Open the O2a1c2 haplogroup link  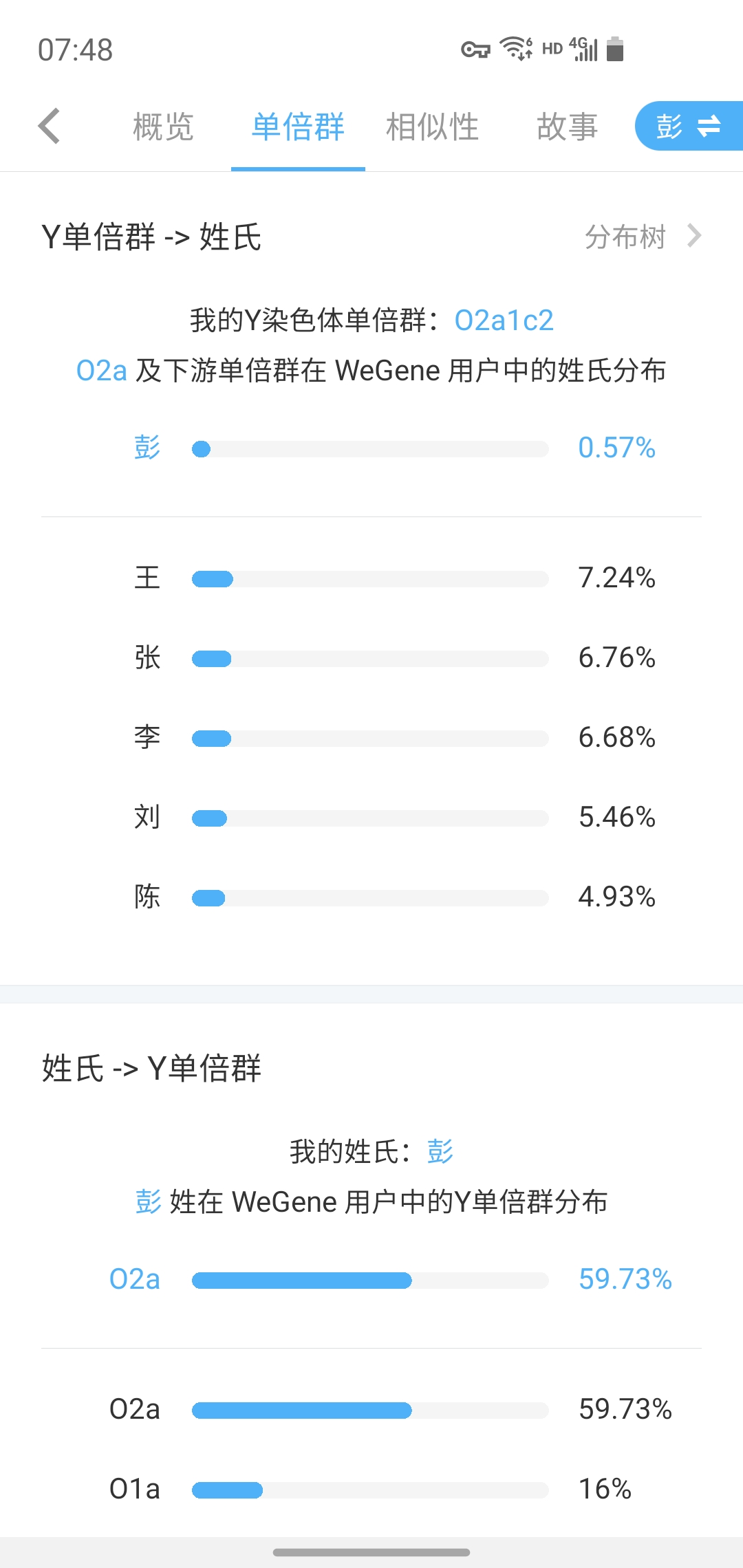click(x=504, y=320)
